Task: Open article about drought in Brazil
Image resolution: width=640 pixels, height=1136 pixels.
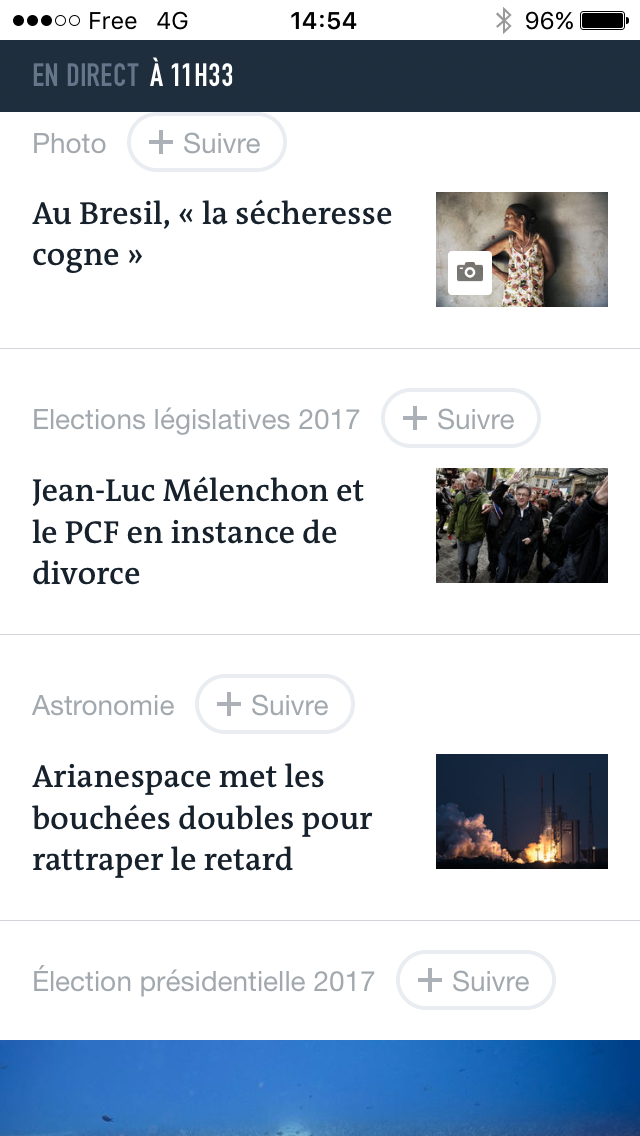Action: pyautogui.click(x=212, y=234)
